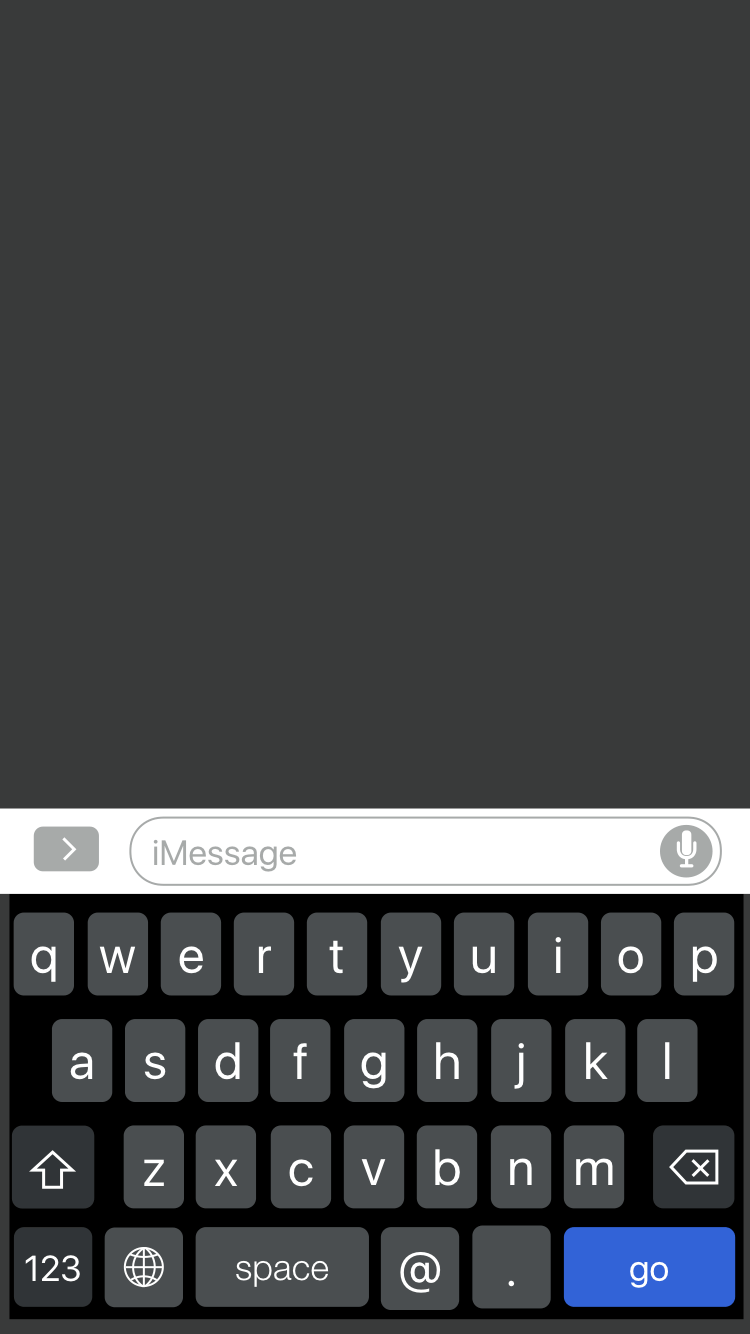Screen dimensions: 750x1334
Task: Tap the space key
Action: coord(282,1267)
